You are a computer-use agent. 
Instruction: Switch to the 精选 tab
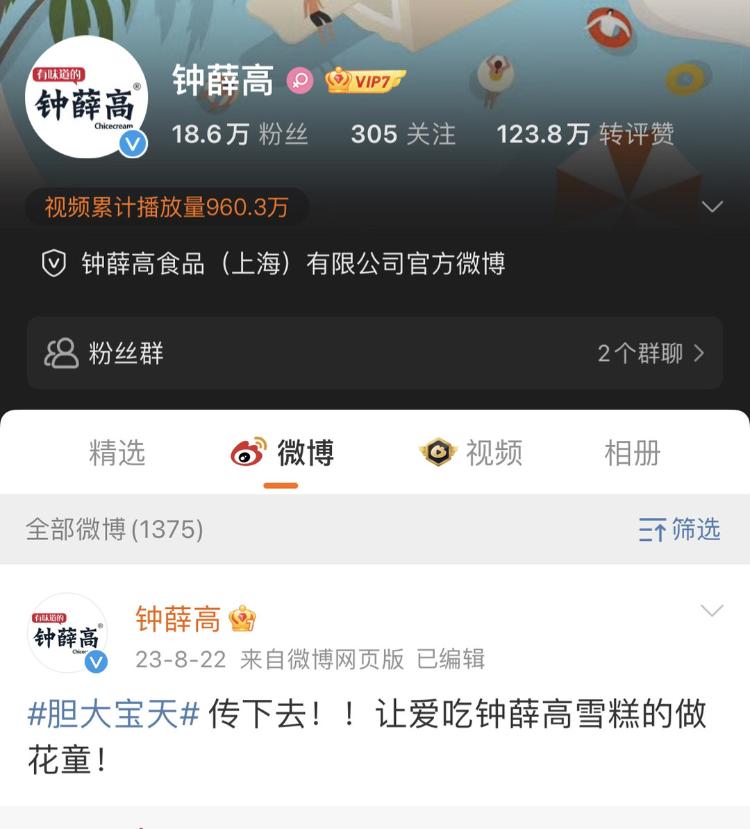click(117, 453)
